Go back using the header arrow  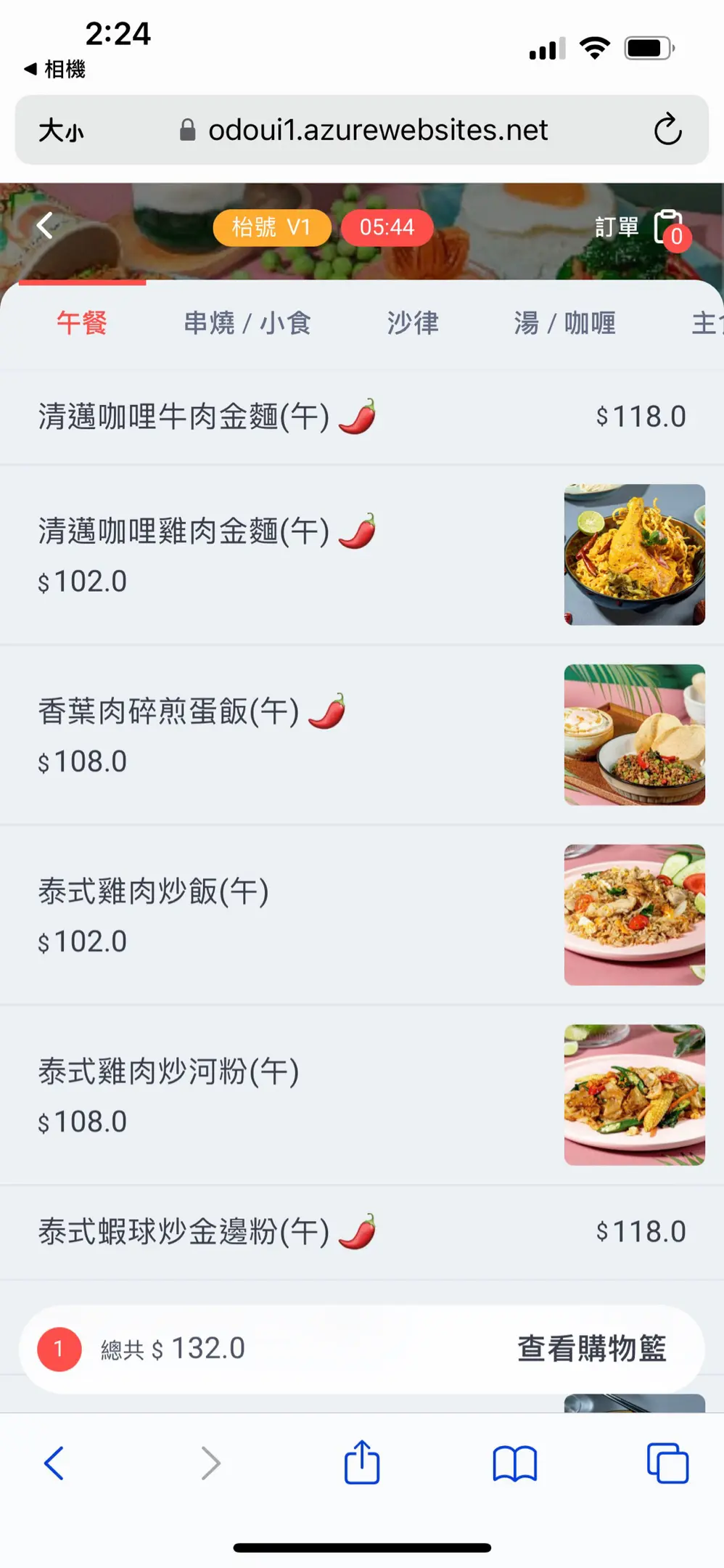point(45,226)
